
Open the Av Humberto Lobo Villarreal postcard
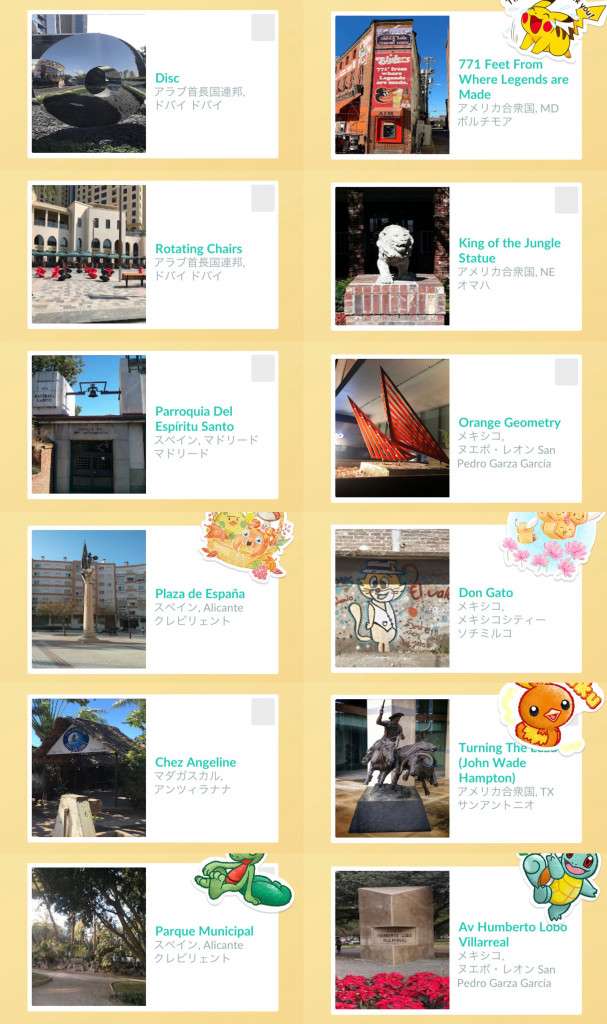click(x=456, y=937)
